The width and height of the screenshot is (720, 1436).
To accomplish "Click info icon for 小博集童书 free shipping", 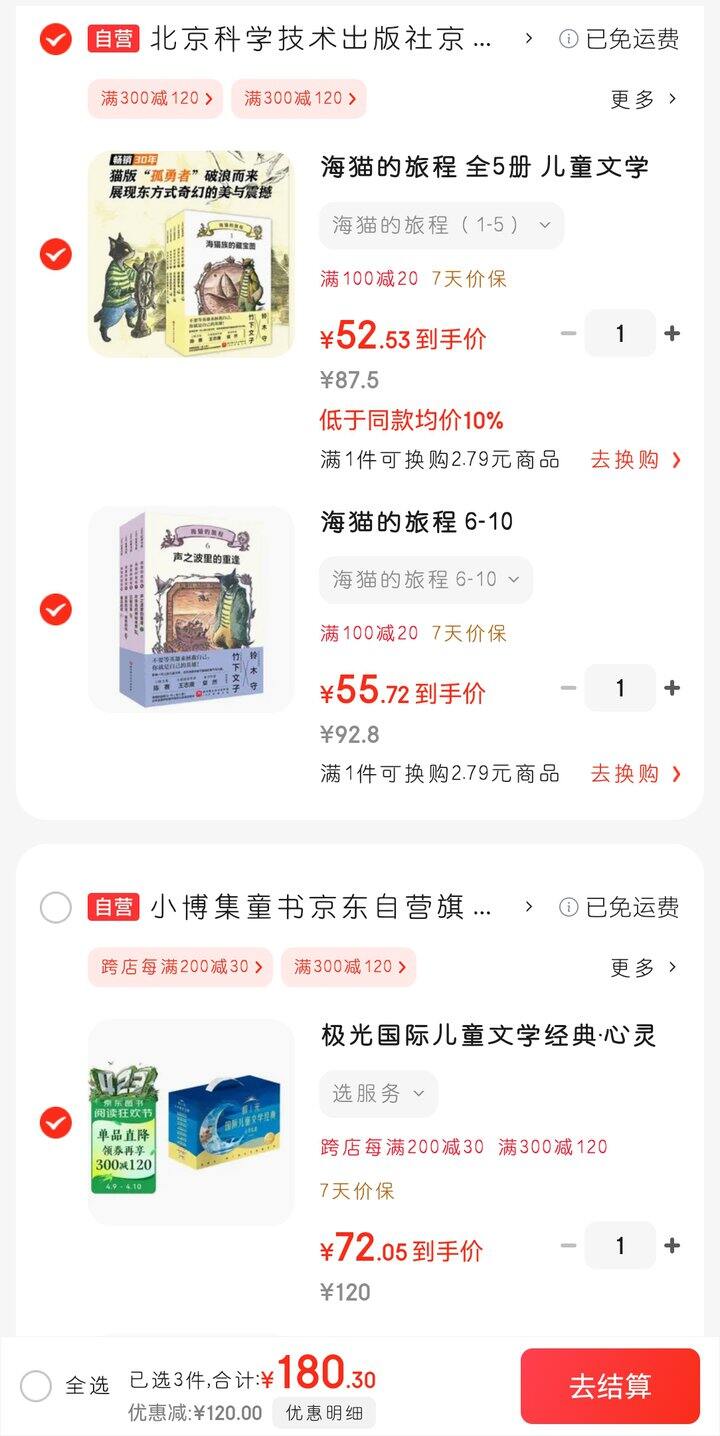I will pyautogui.click(x=567, y=908).
